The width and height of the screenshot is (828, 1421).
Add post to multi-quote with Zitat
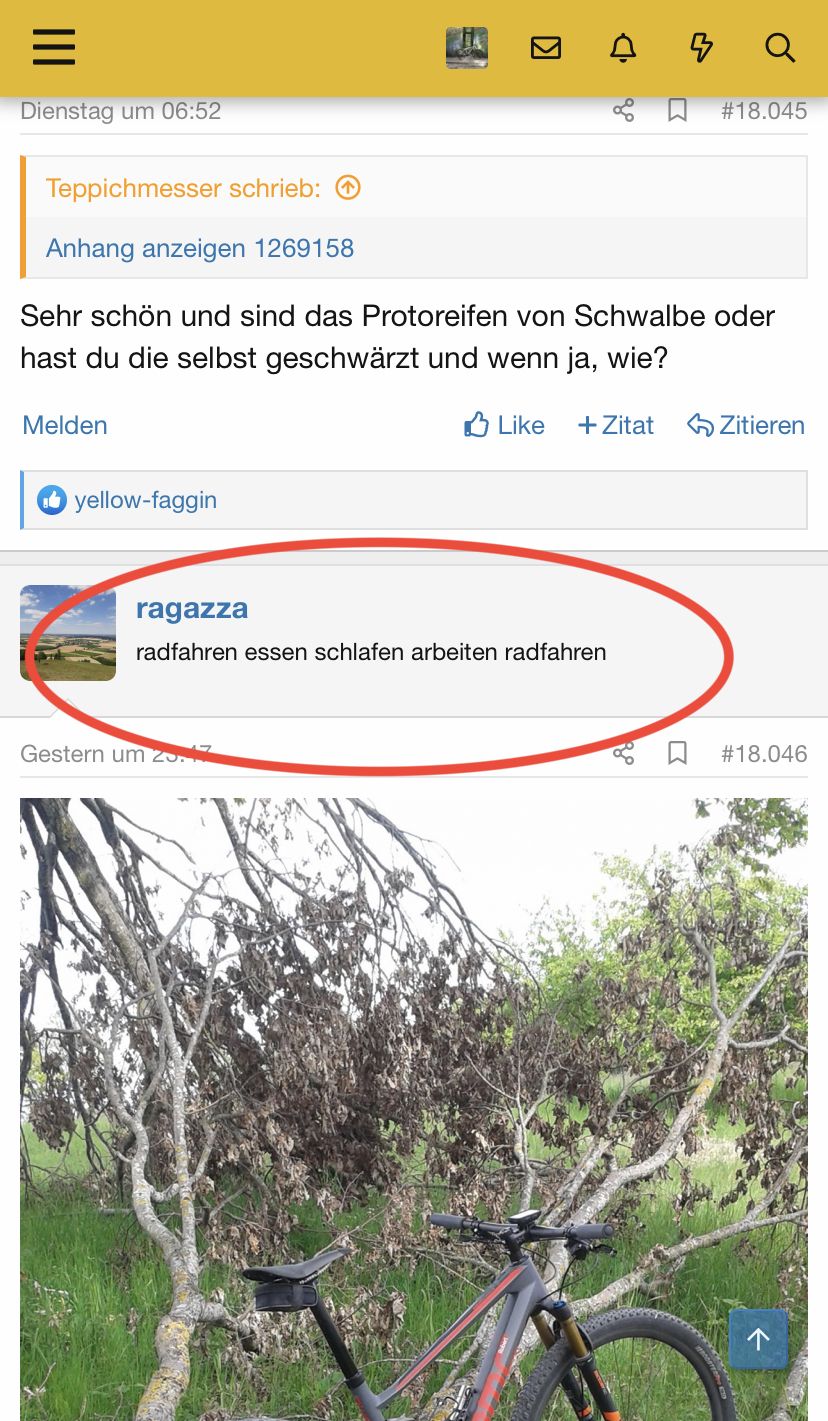(616, 425)
